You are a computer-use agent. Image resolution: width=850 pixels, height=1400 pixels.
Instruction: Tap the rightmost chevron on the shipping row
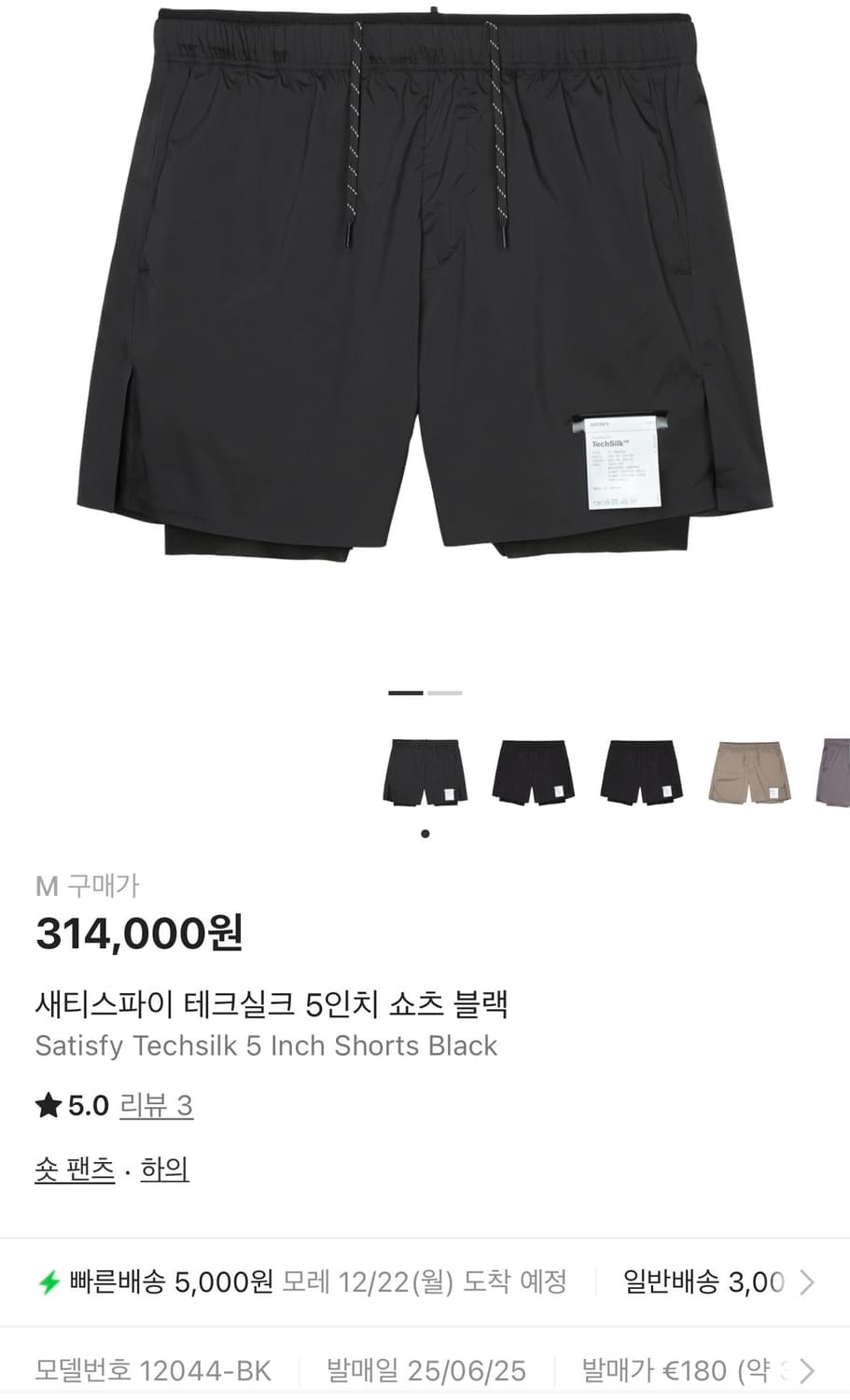808,1281
